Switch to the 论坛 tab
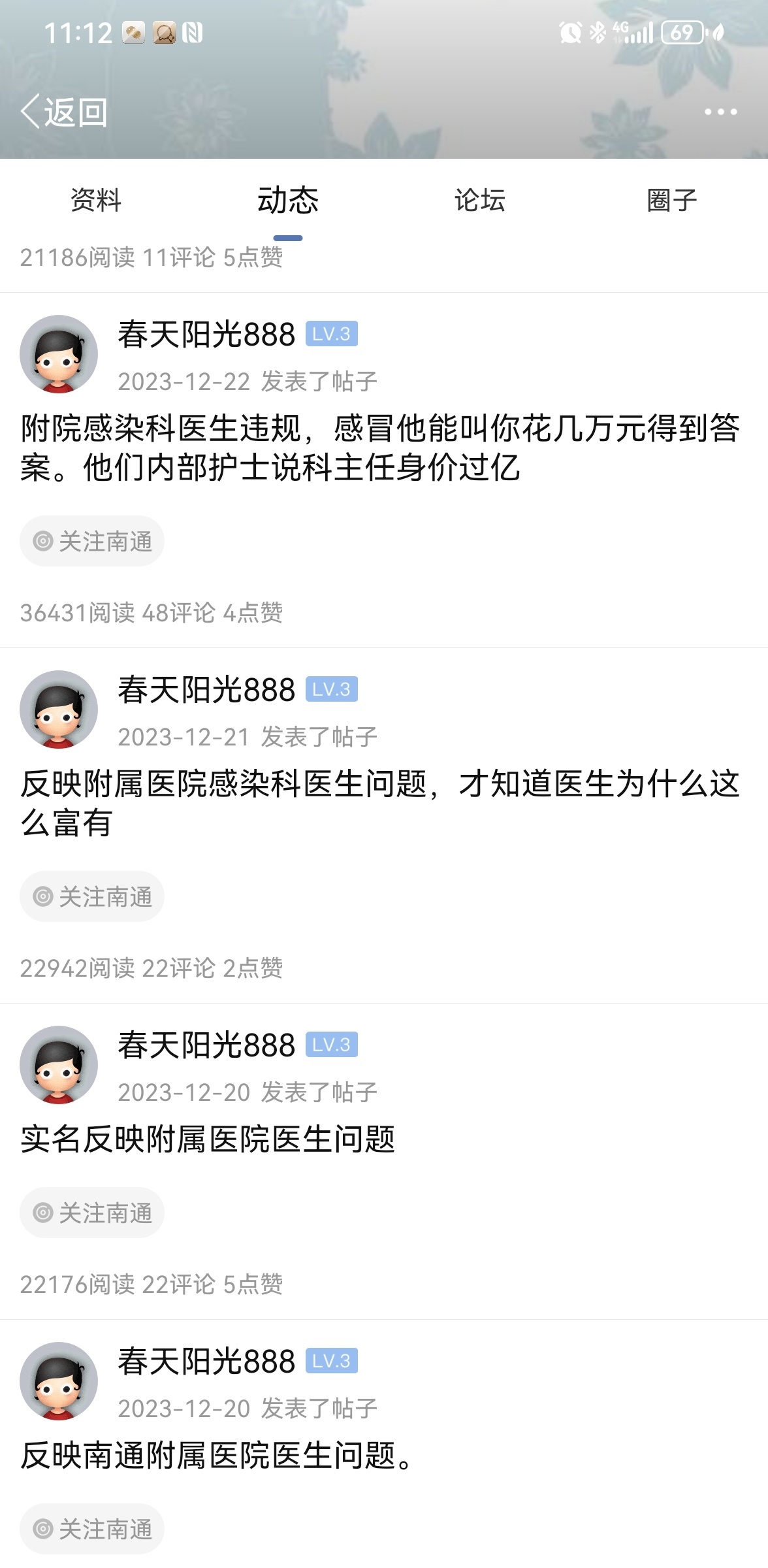 479,200
